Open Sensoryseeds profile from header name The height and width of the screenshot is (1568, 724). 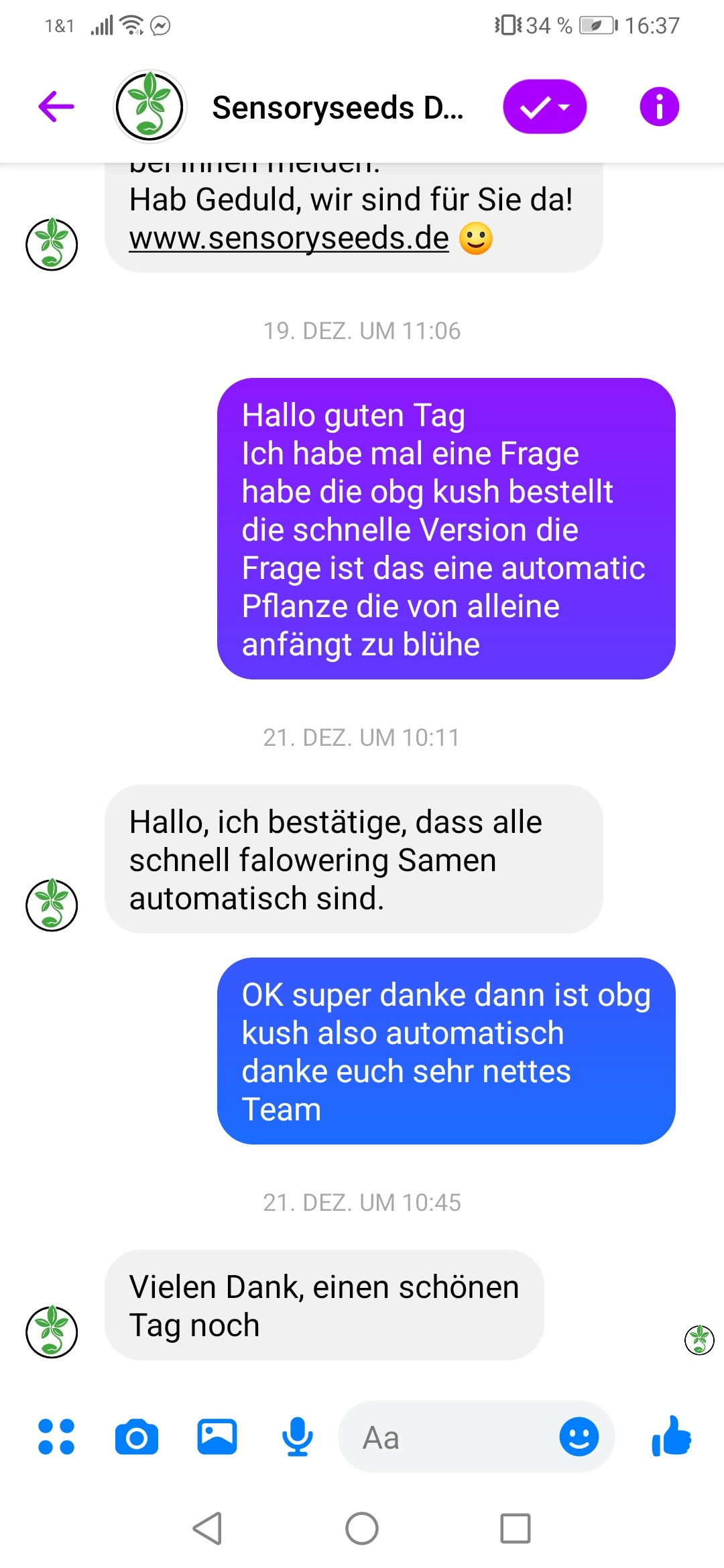pos(337,107)
